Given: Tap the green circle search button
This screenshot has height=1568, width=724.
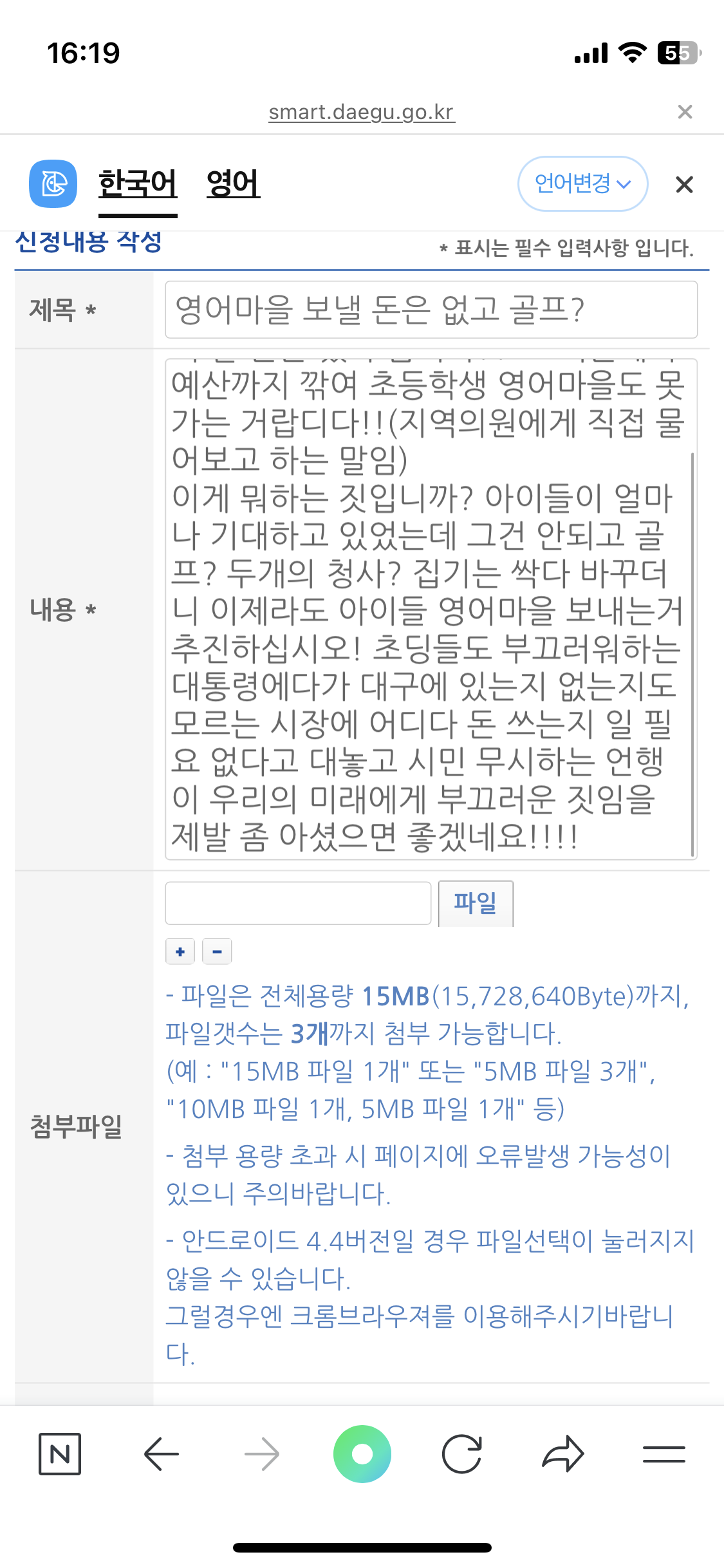Looking at the screenshot, I should pos(362,1453).
